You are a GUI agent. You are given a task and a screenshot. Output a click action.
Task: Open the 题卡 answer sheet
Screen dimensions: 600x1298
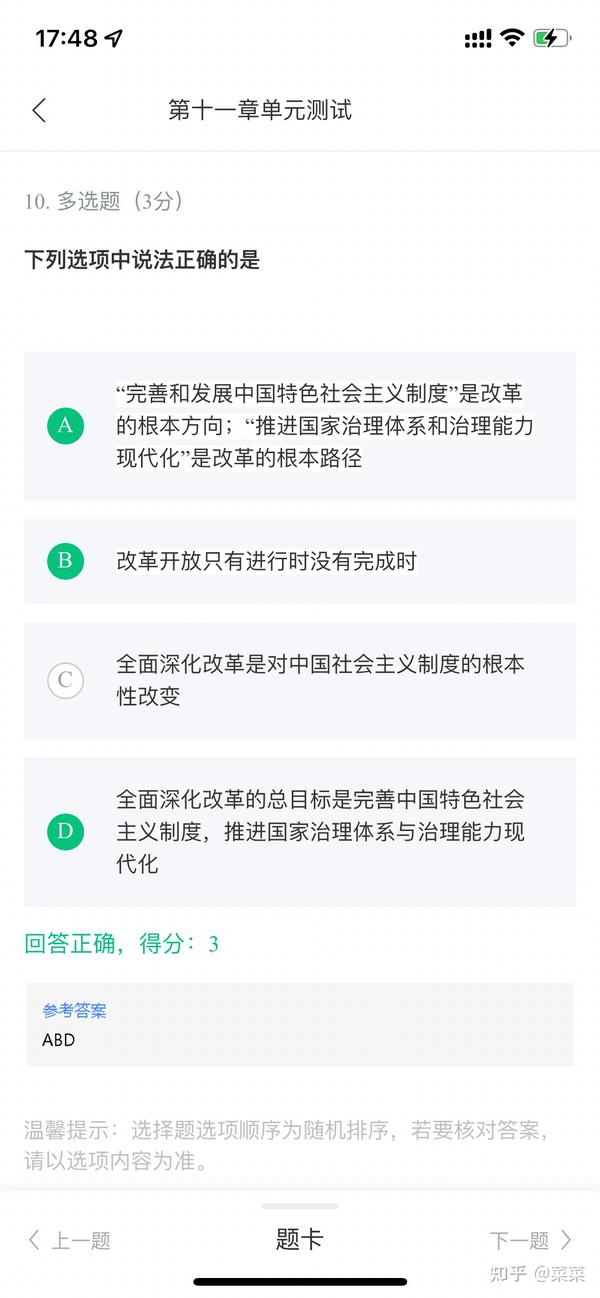click(300, 1239)
